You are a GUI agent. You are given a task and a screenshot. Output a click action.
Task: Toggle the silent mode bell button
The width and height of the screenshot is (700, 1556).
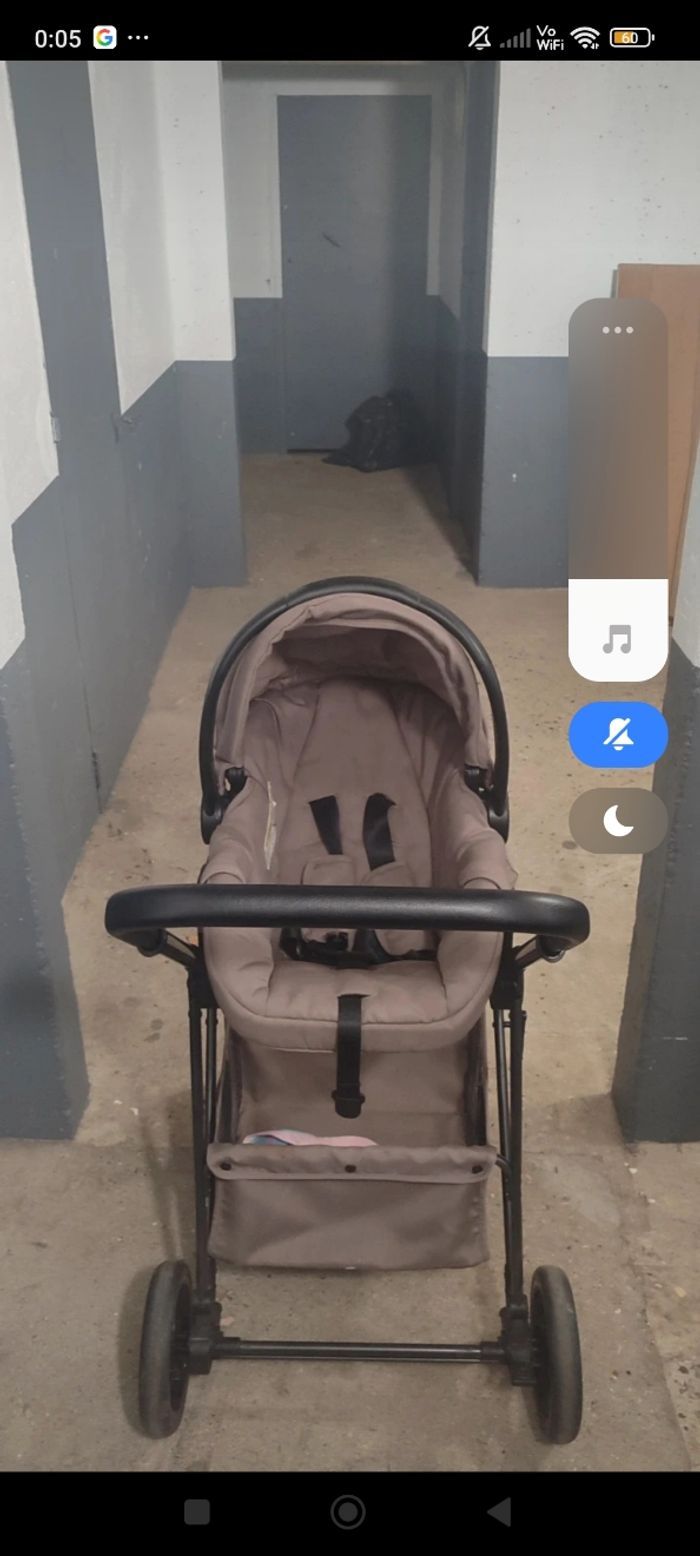[618, 735]
